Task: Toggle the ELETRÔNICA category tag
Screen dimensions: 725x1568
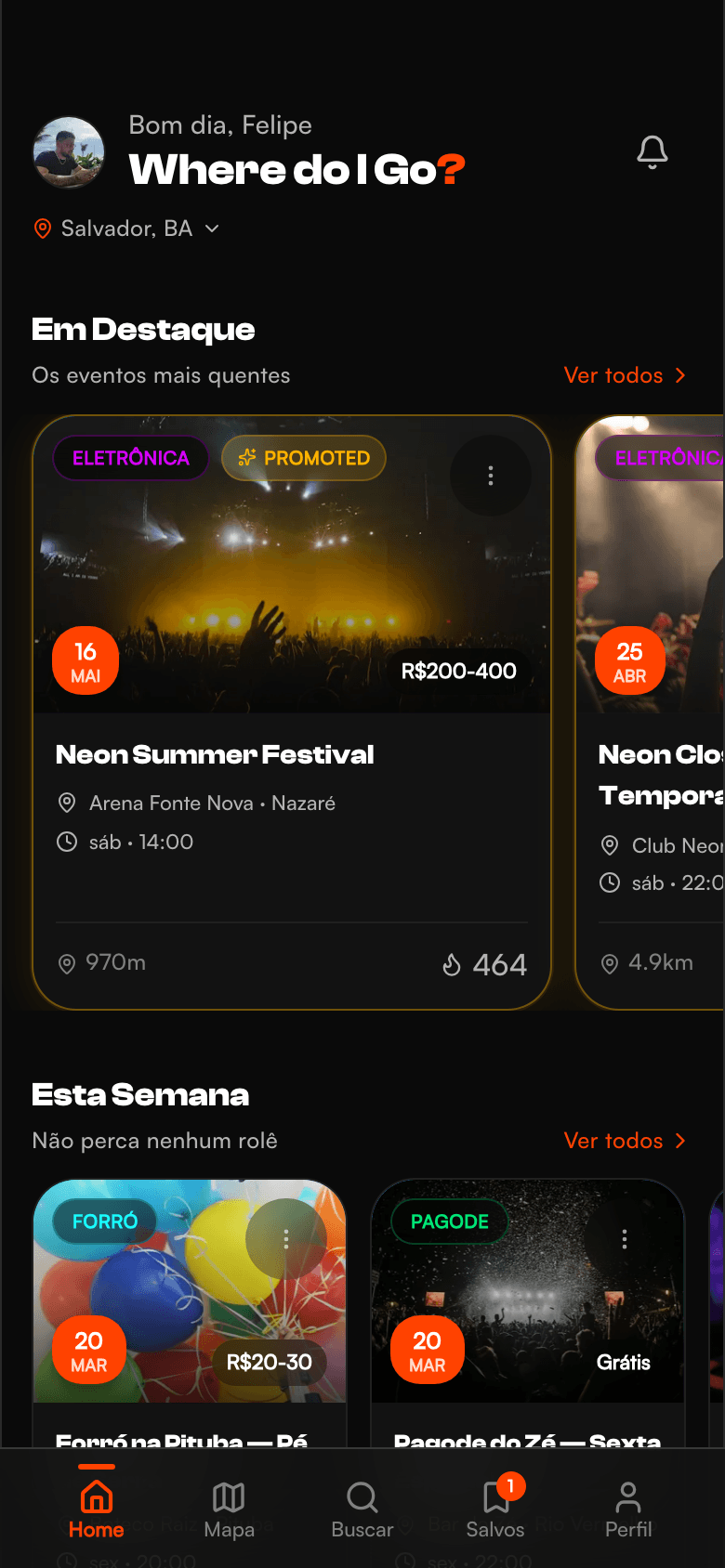Action: tap(130, 458)
